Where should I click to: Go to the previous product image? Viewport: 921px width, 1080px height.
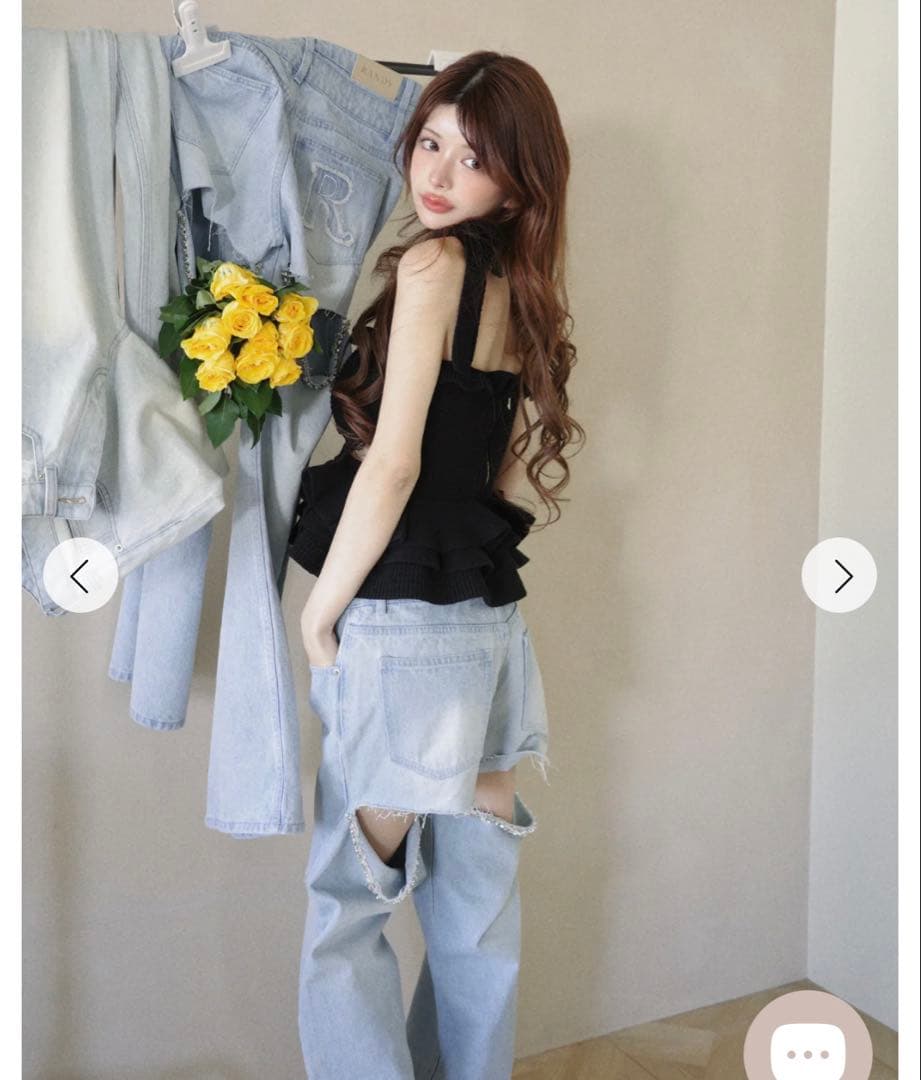[80, 575]
